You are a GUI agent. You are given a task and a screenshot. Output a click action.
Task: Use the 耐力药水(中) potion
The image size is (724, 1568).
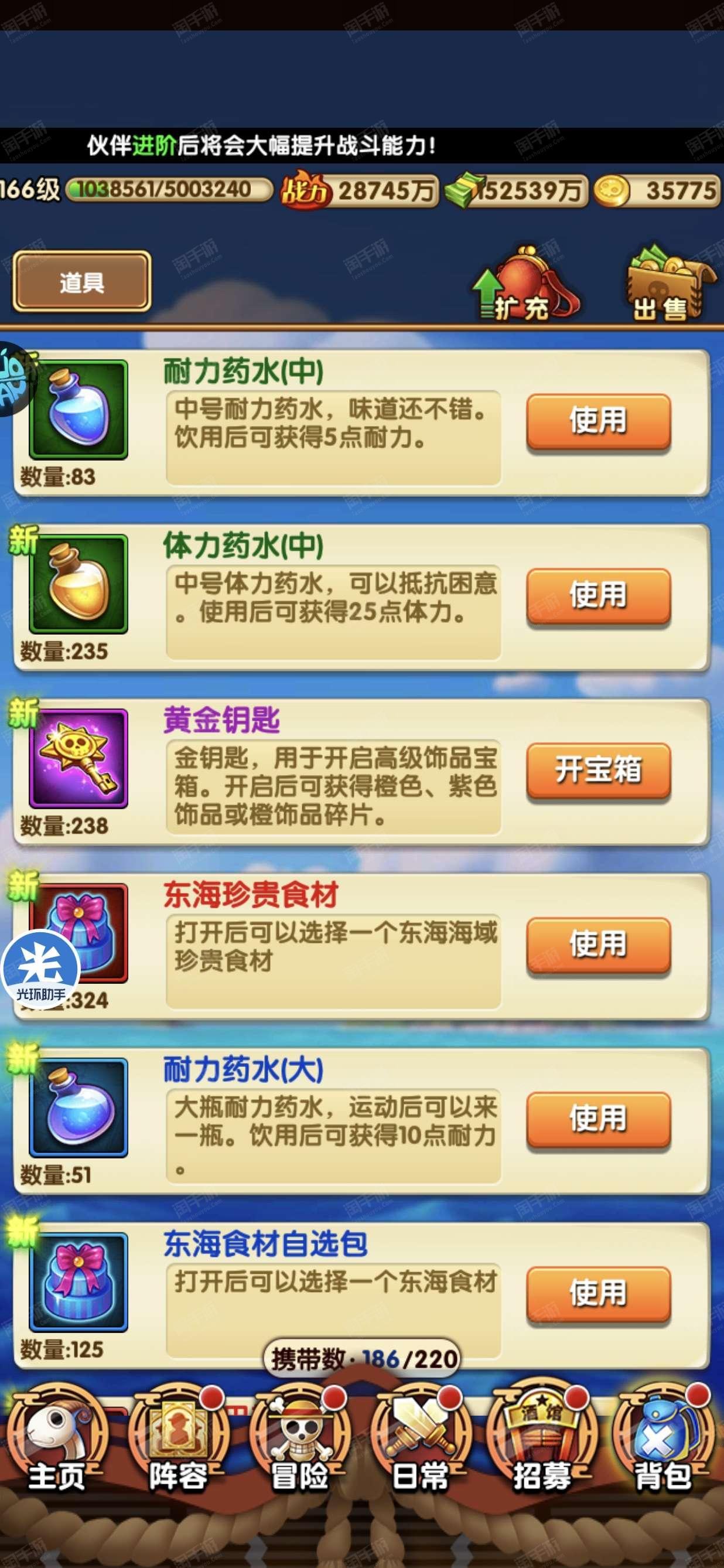(x=598, y=421)
